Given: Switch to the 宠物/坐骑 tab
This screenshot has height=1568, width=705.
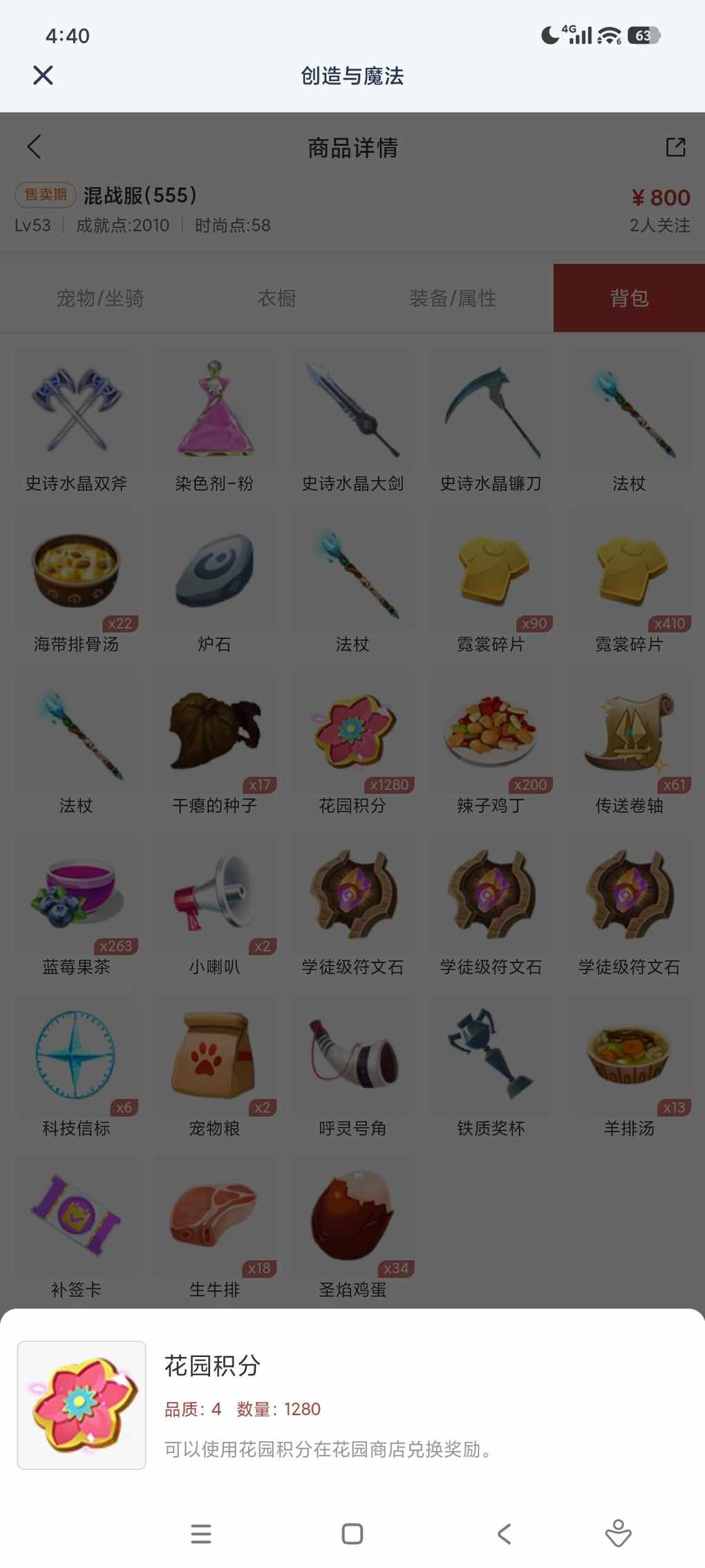Looking at the screenshot, I should pyautogui.click(x=100, y=298).
